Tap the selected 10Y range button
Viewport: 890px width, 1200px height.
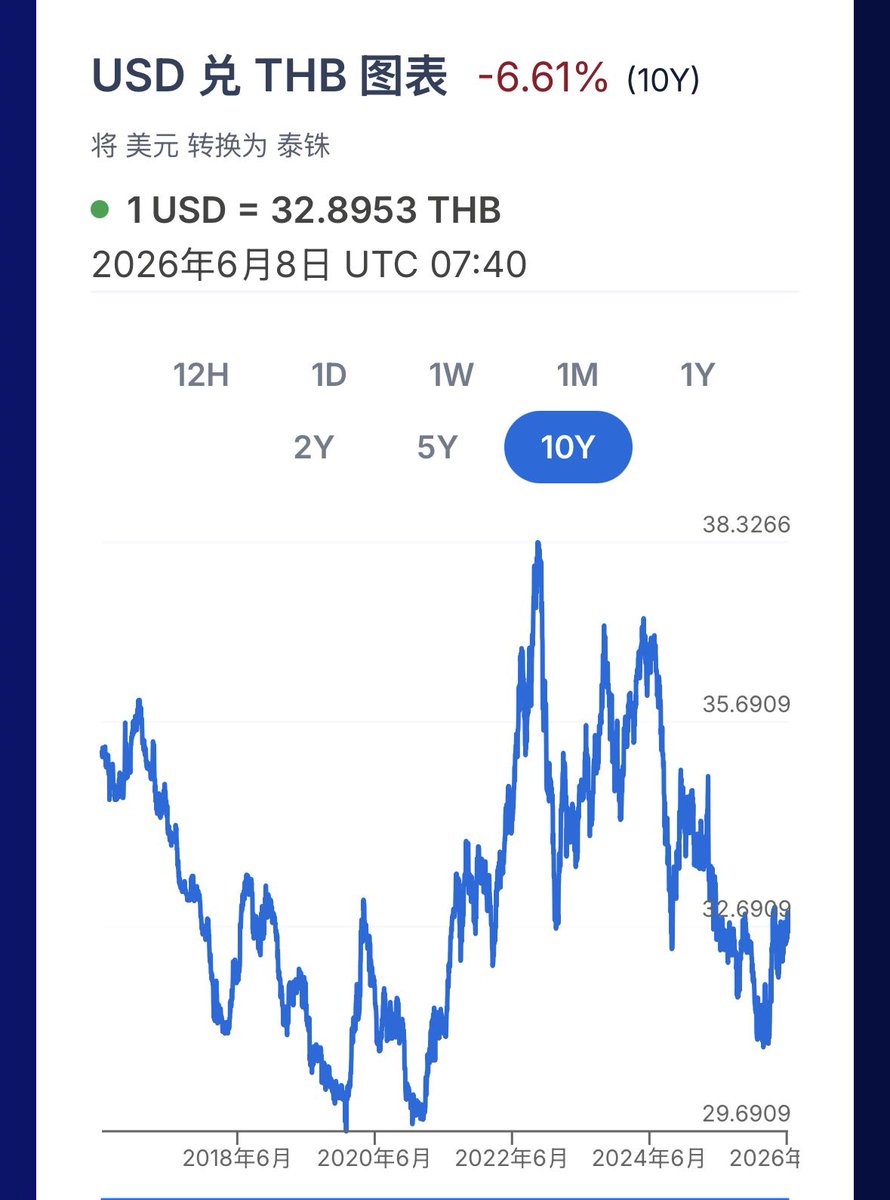click(x=568, y=447)
